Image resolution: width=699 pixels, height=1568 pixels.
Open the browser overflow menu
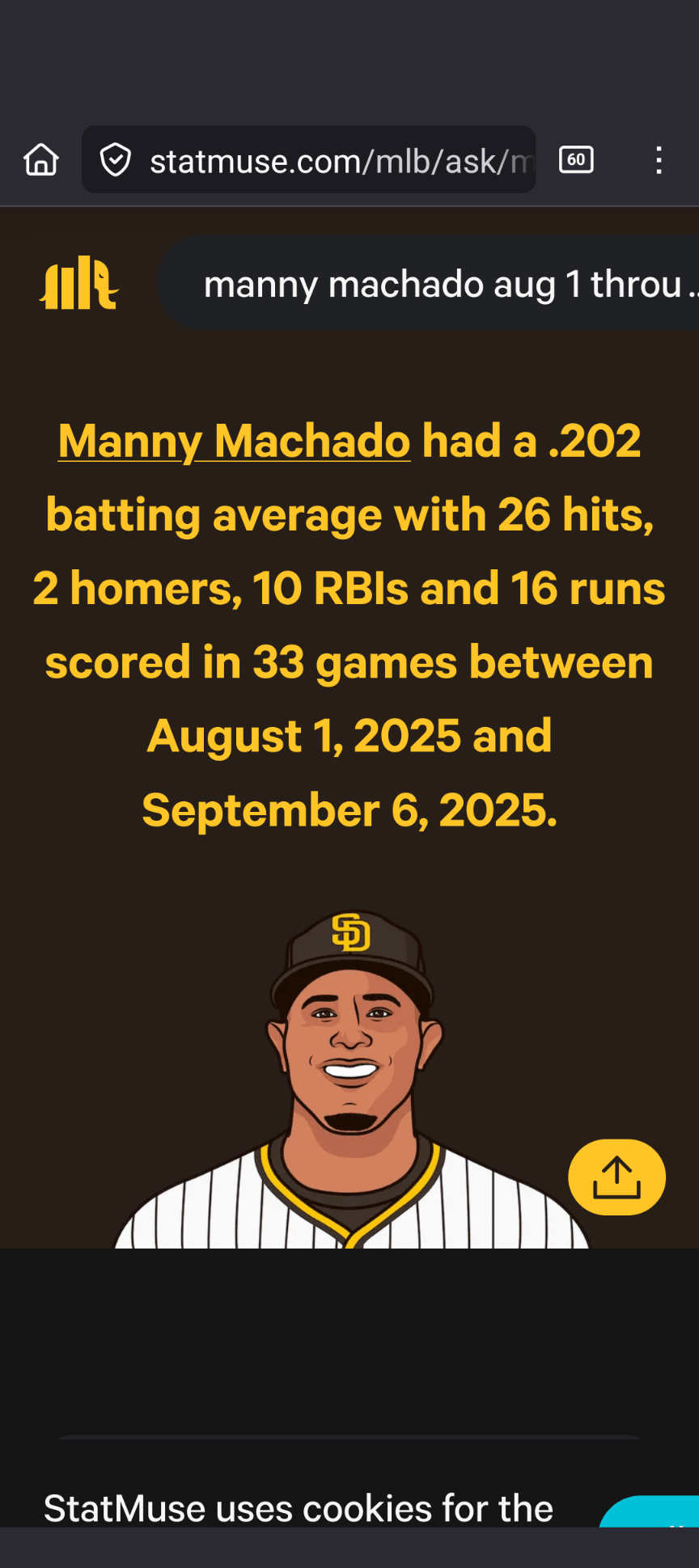[x=659, y=160]
